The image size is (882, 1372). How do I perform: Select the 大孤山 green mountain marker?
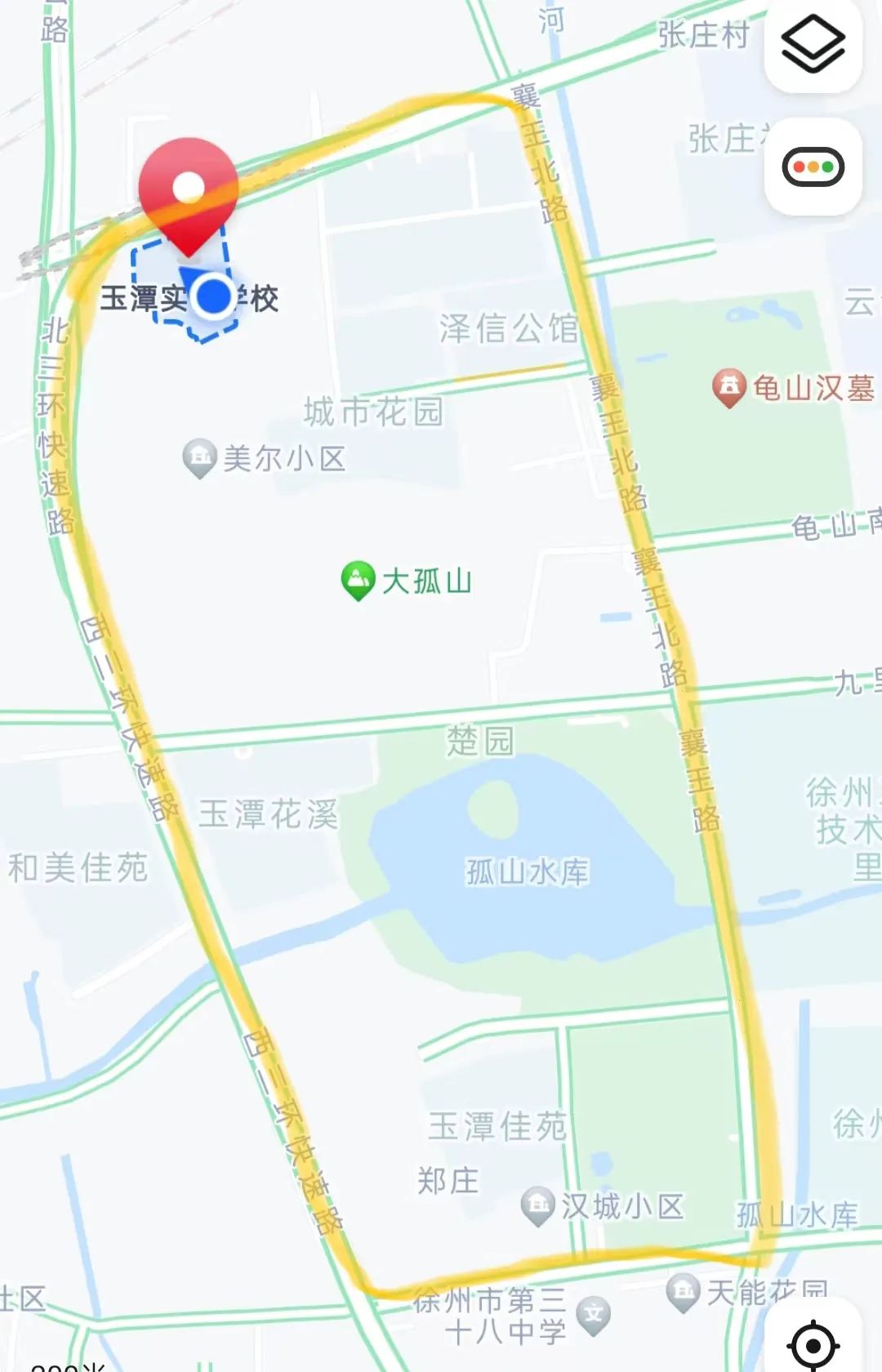(x=358, y=580)
